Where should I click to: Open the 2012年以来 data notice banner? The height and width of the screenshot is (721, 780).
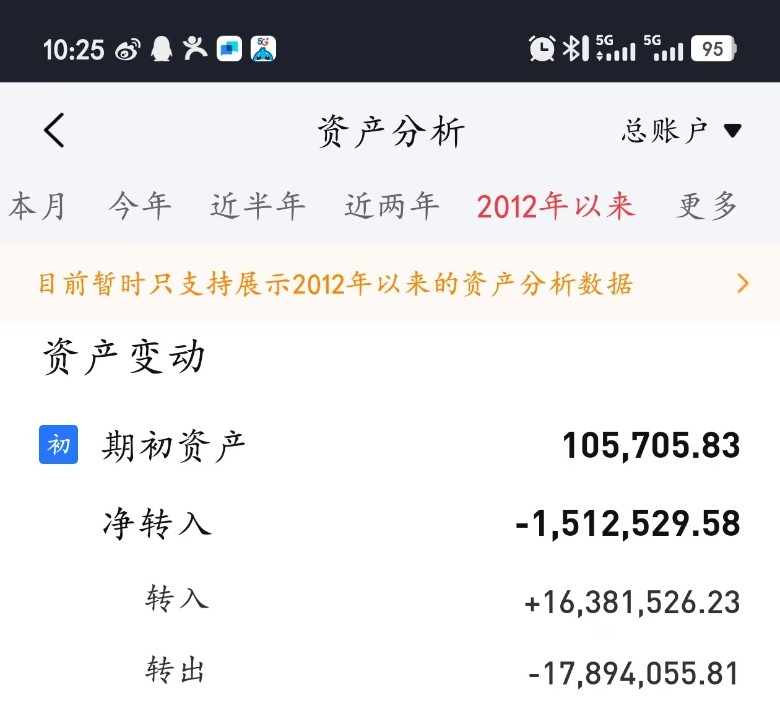click(390, 284)
